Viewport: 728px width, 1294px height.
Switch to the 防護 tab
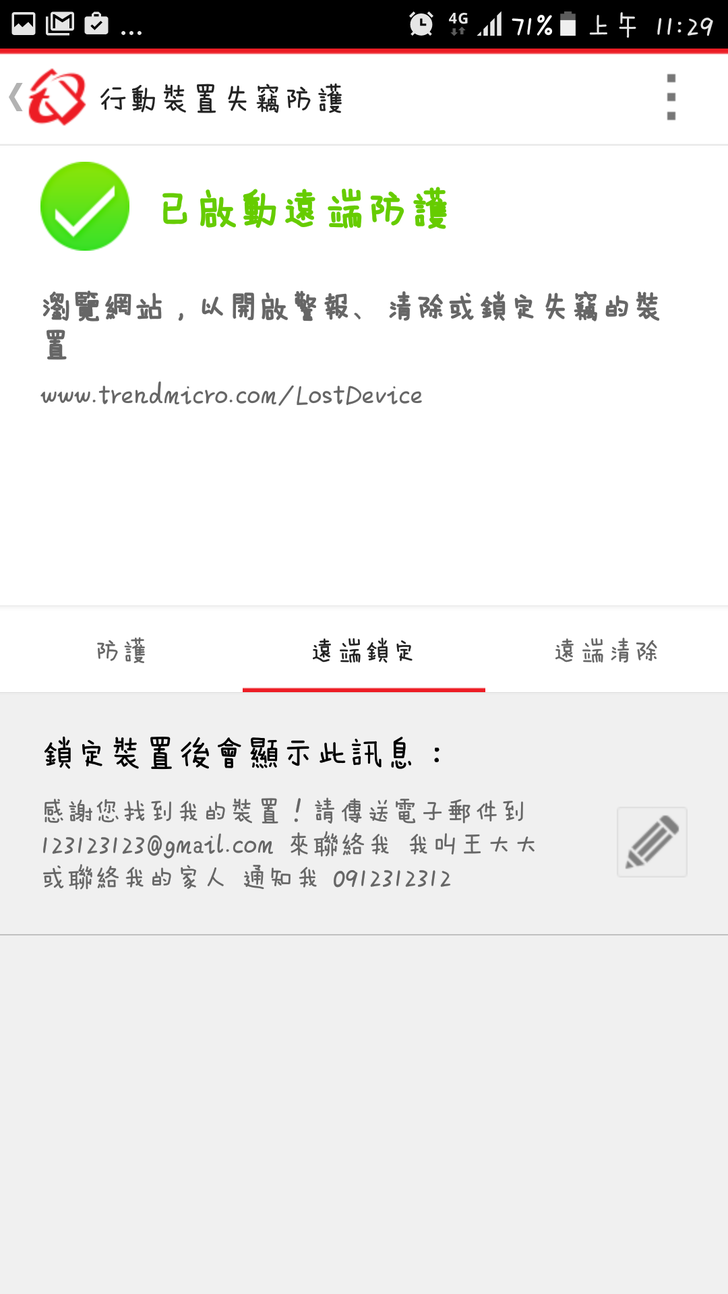(121, 651)
